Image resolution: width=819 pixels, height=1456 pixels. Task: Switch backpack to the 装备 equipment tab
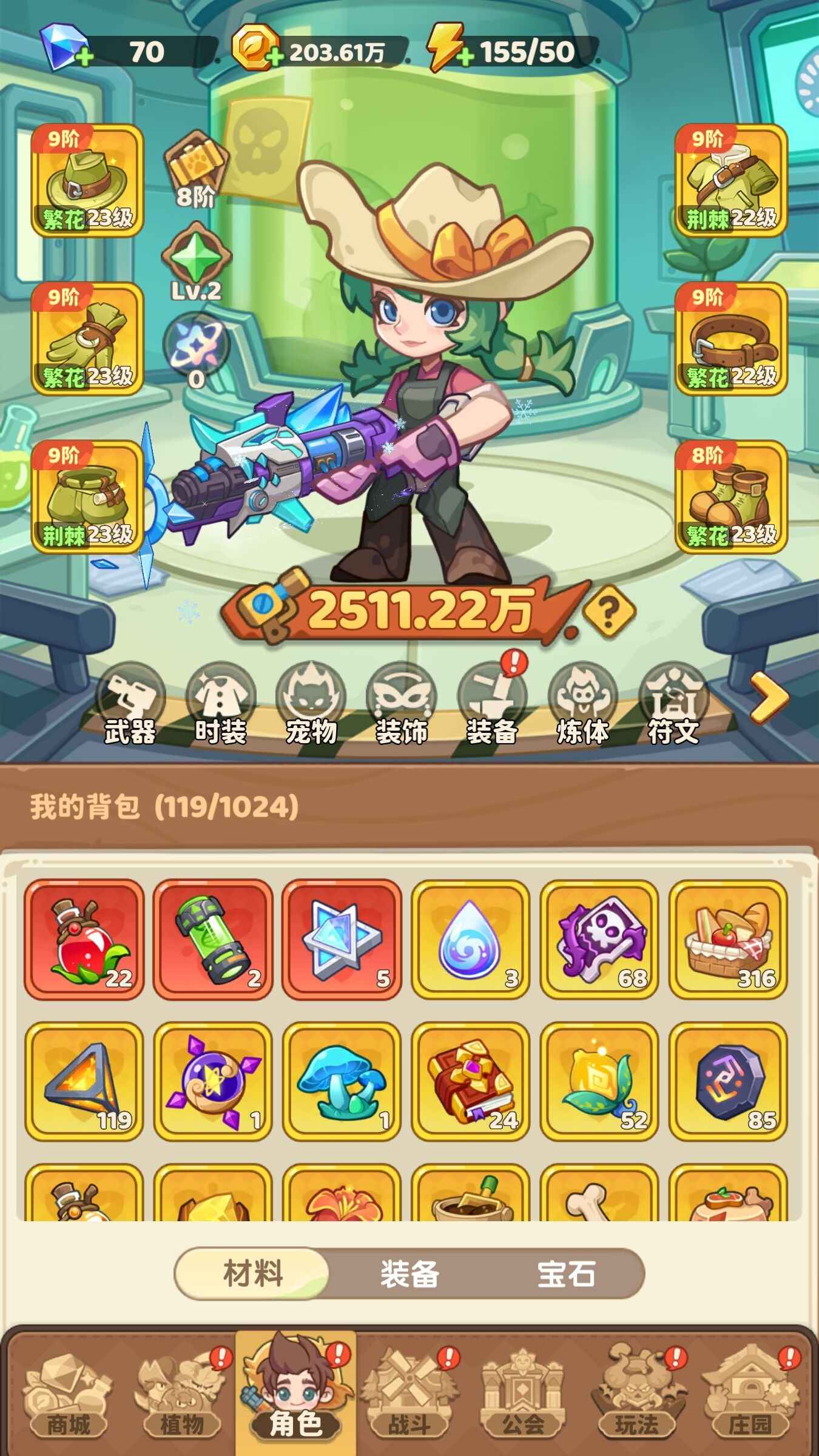[409, 1273]
